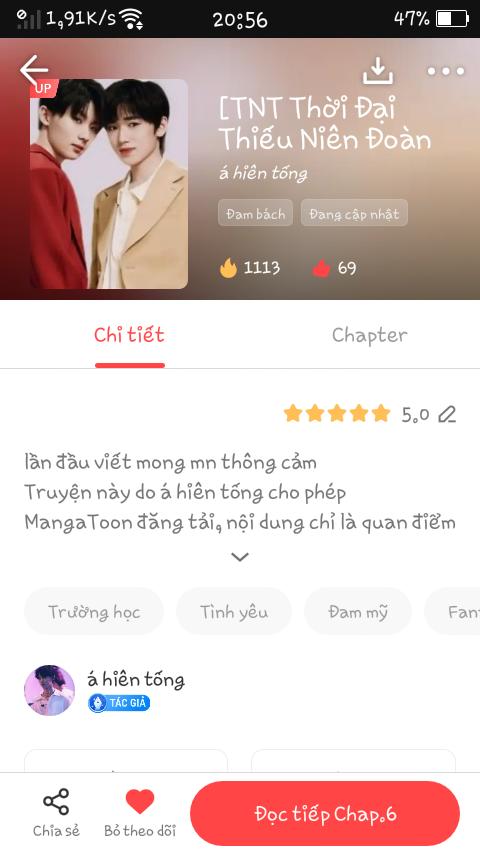Download this story for offline reading
Viewport: 480px width, 854px height.
pos(378,71)
